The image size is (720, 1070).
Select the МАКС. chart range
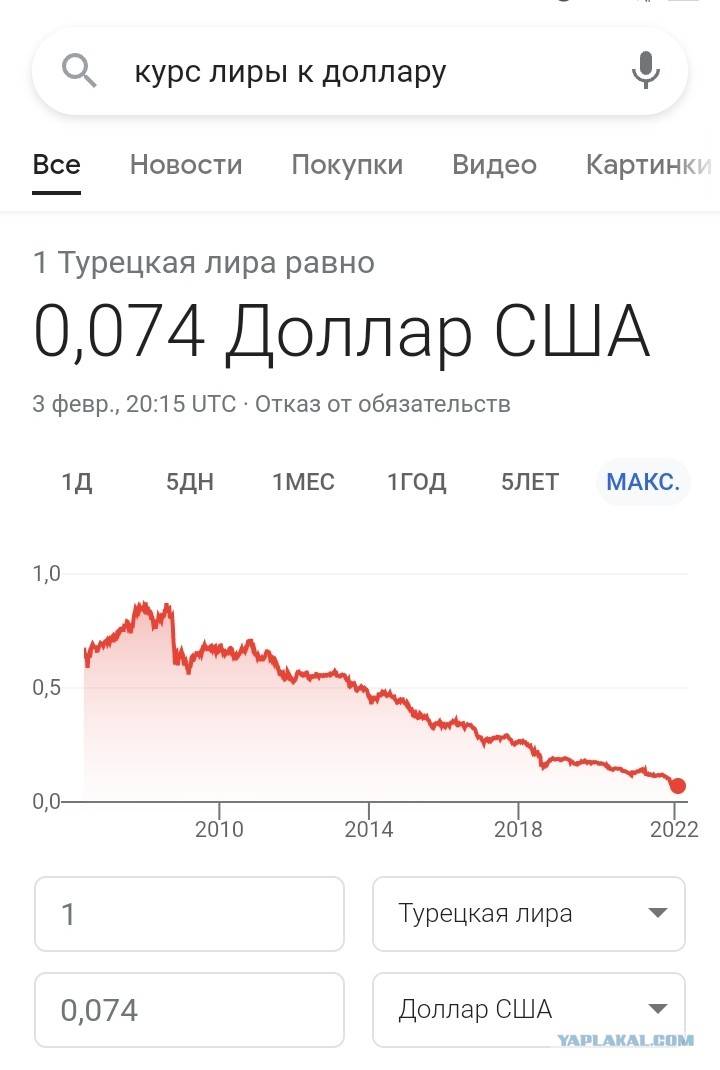(x=643, y=483)
